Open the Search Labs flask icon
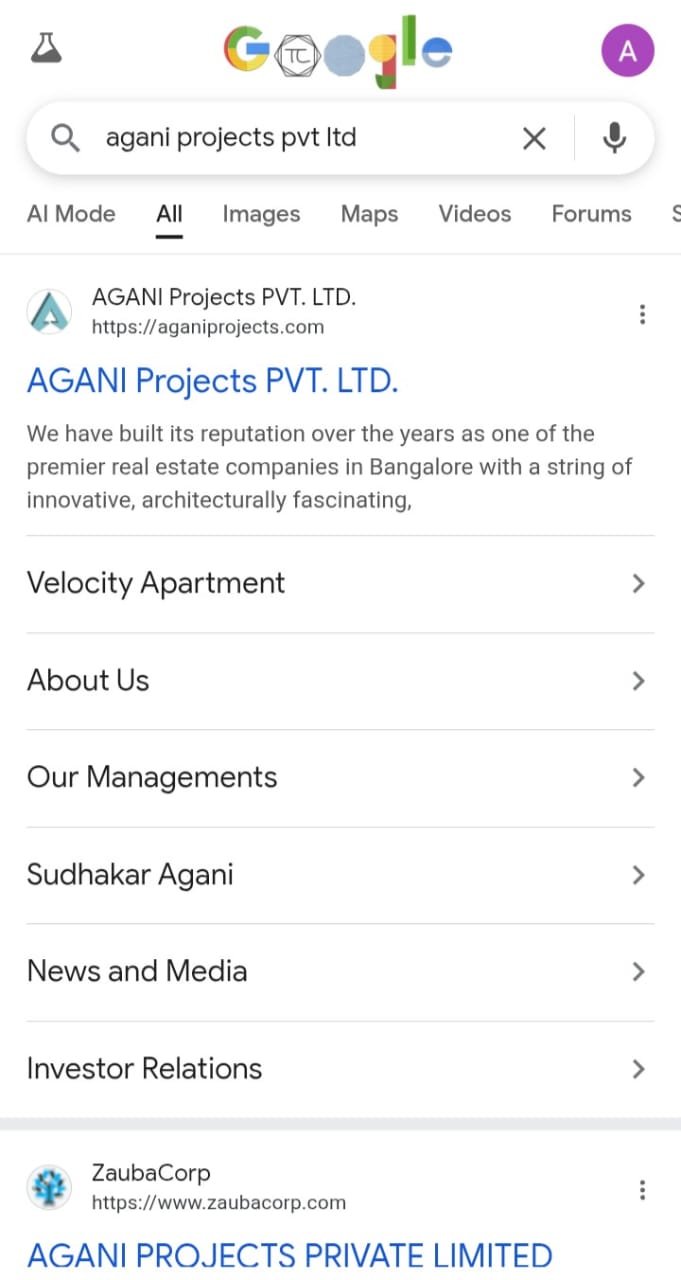 tap(46, 48)
